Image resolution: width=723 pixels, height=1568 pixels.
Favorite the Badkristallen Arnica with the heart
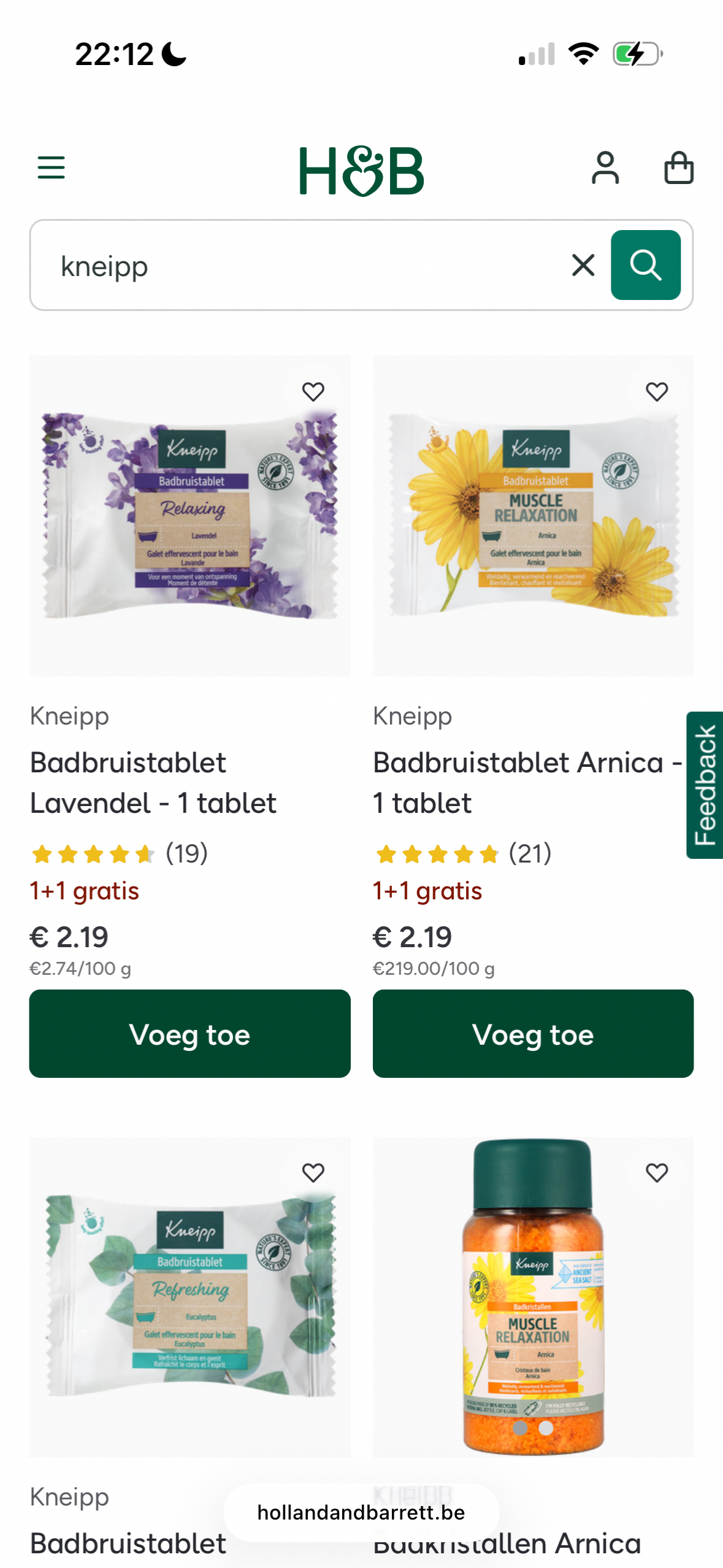(x=656, y=1170)
